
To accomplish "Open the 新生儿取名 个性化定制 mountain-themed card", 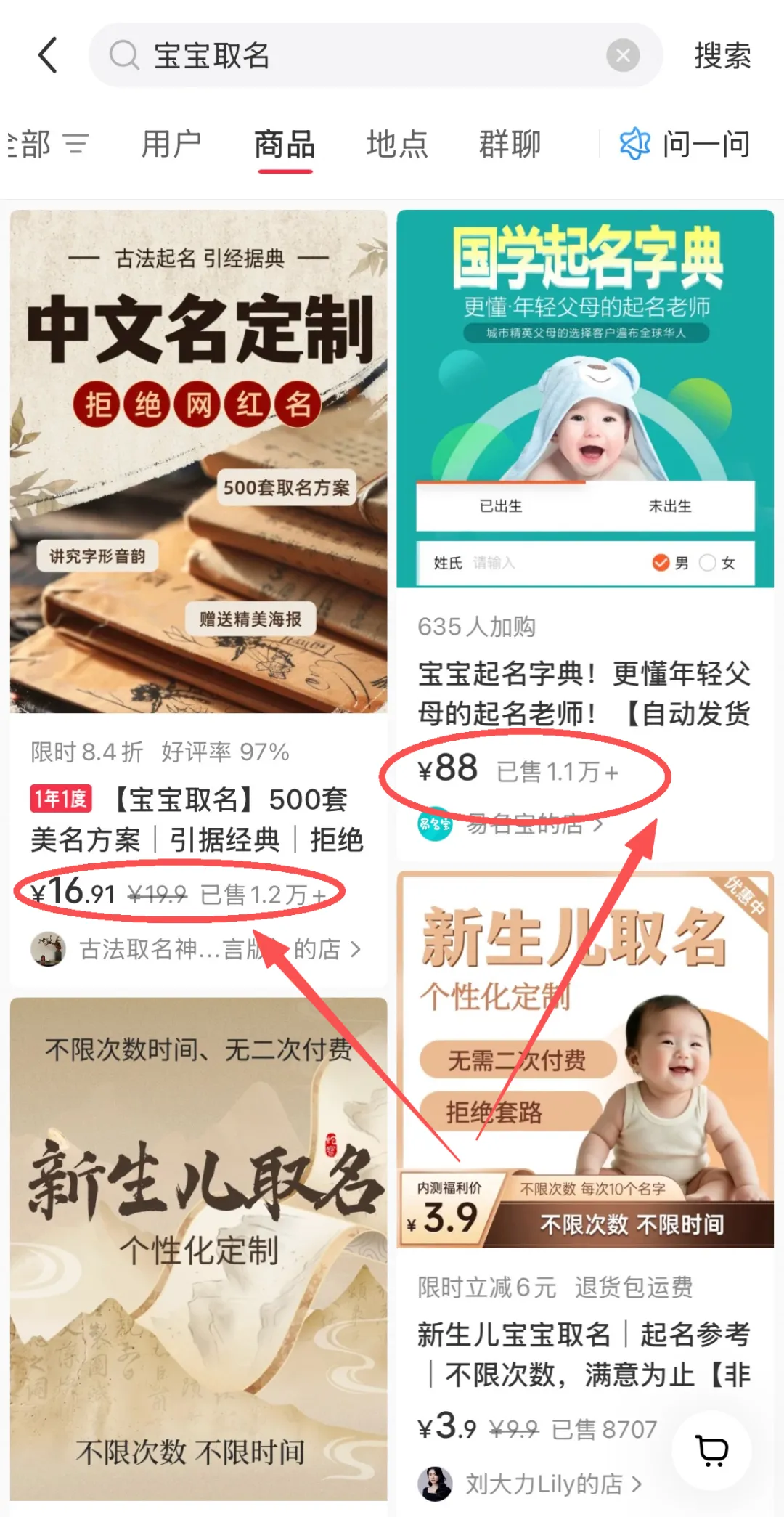I will click(x=198, y=1249).
